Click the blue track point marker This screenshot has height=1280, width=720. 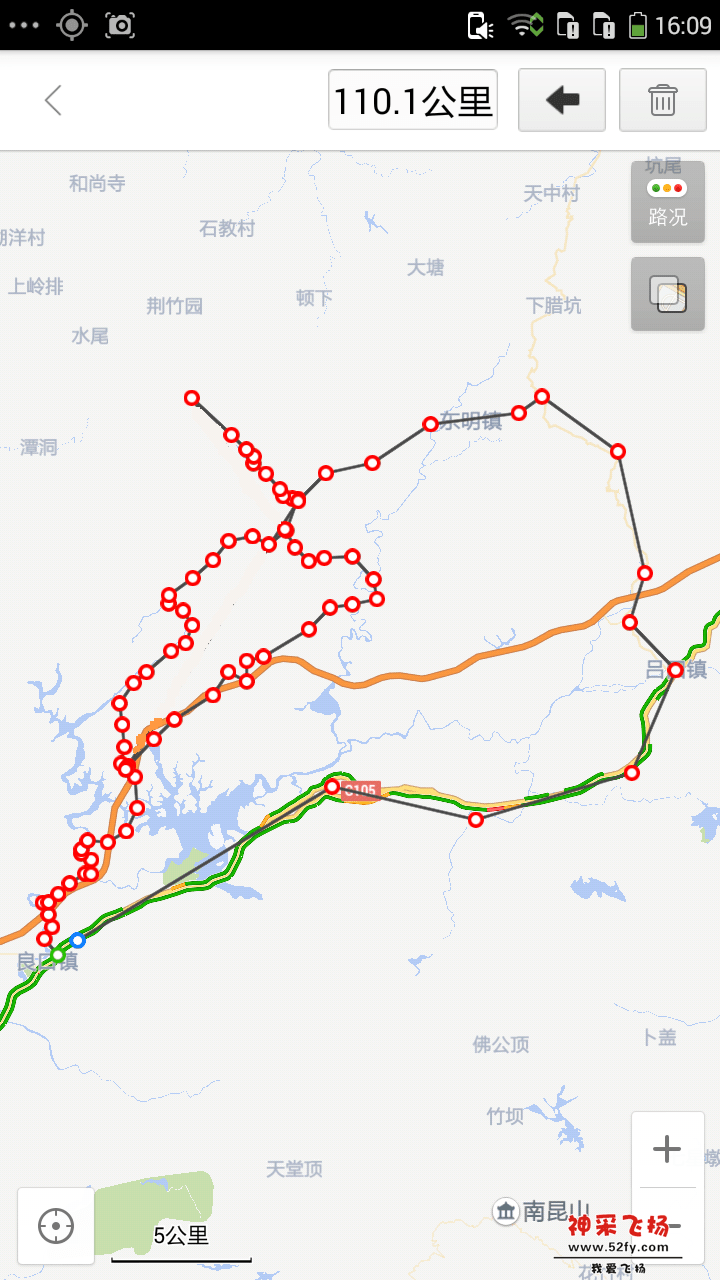(78, 939)
